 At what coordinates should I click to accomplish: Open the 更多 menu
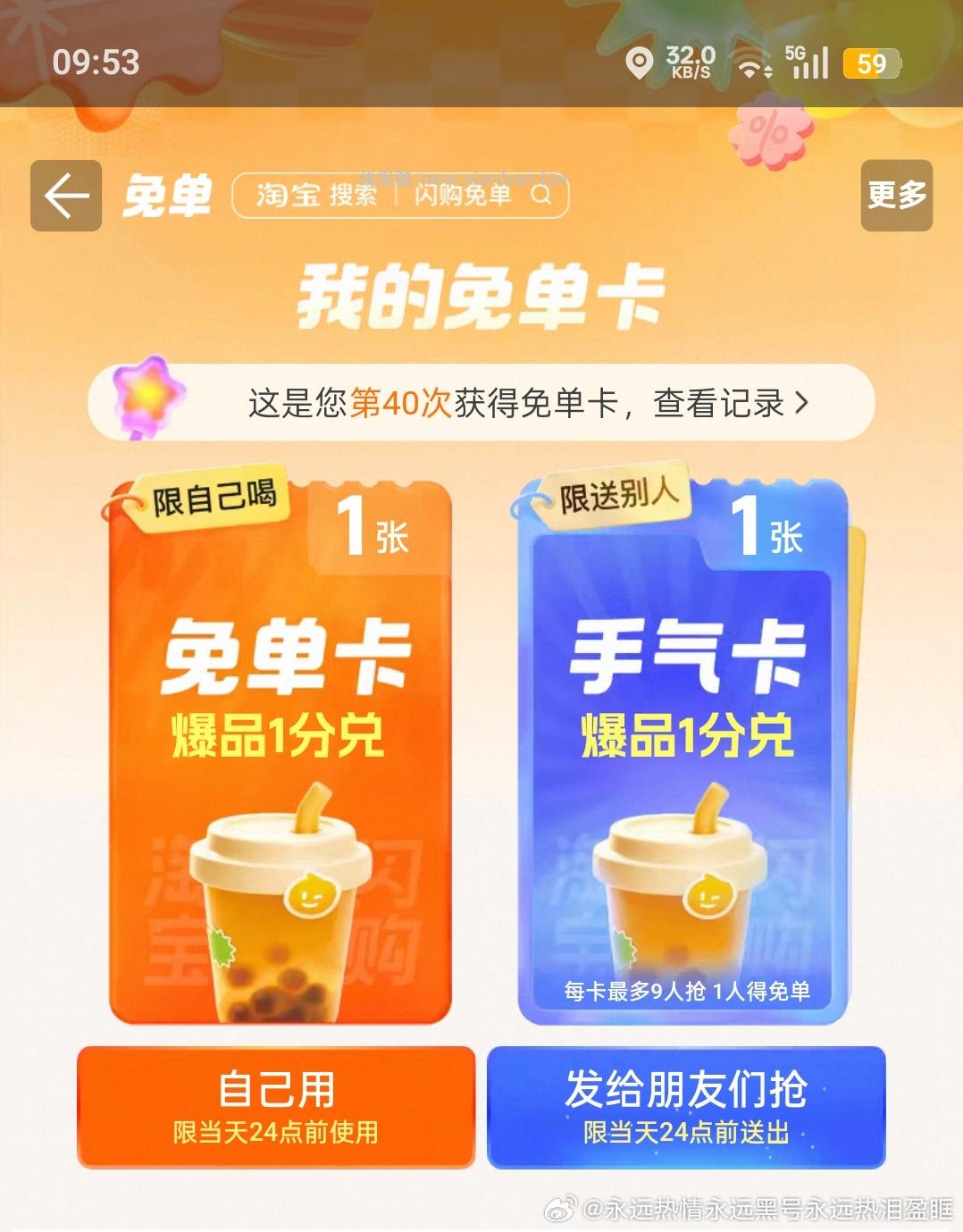tap(897, 197)
